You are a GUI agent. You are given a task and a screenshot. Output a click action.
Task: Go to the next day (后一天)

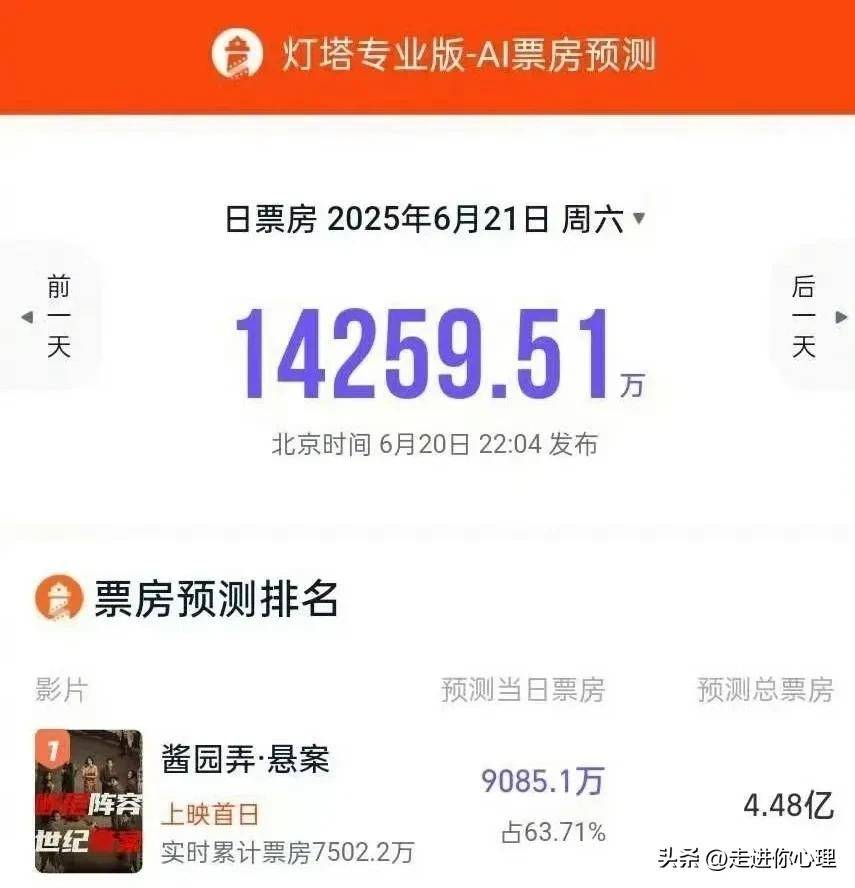[808, 317]
